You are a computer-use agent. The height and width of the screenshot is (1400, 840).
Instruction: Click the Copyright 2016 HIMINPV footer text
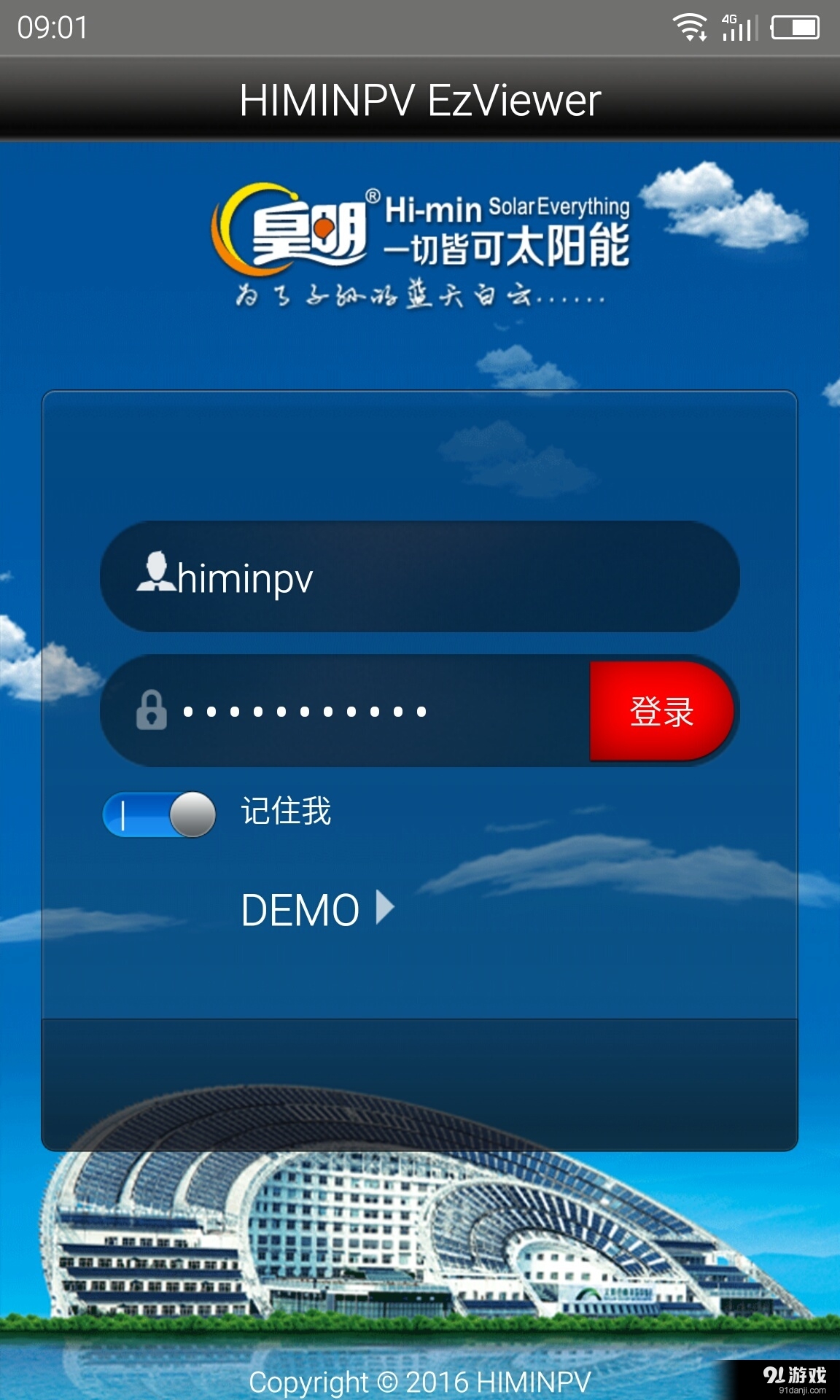tap(420, 1382)
